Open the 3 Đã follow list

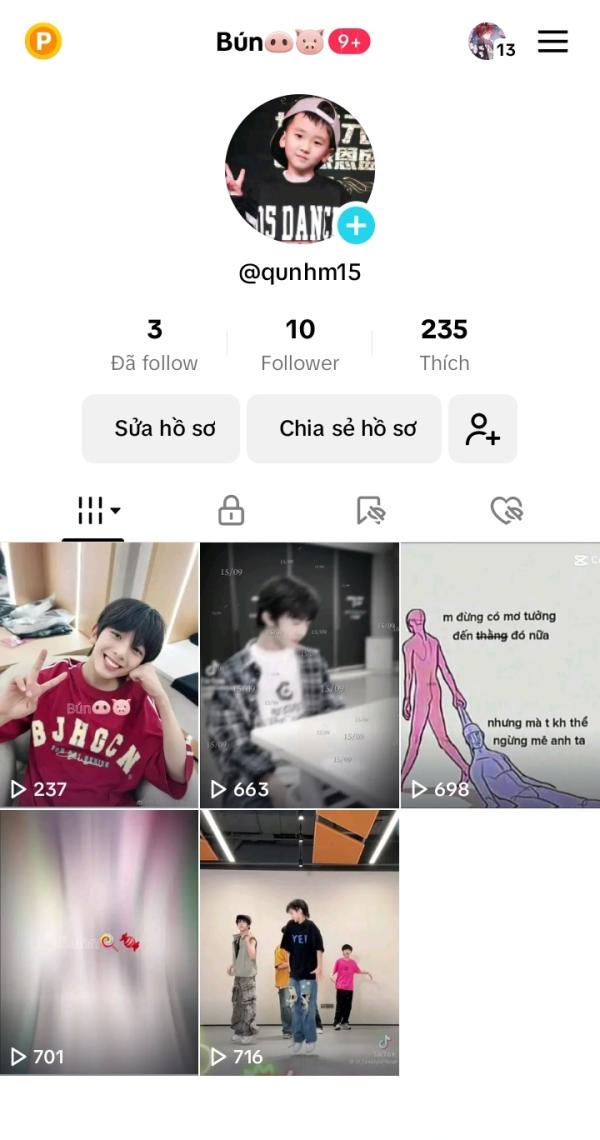(154, 345)
